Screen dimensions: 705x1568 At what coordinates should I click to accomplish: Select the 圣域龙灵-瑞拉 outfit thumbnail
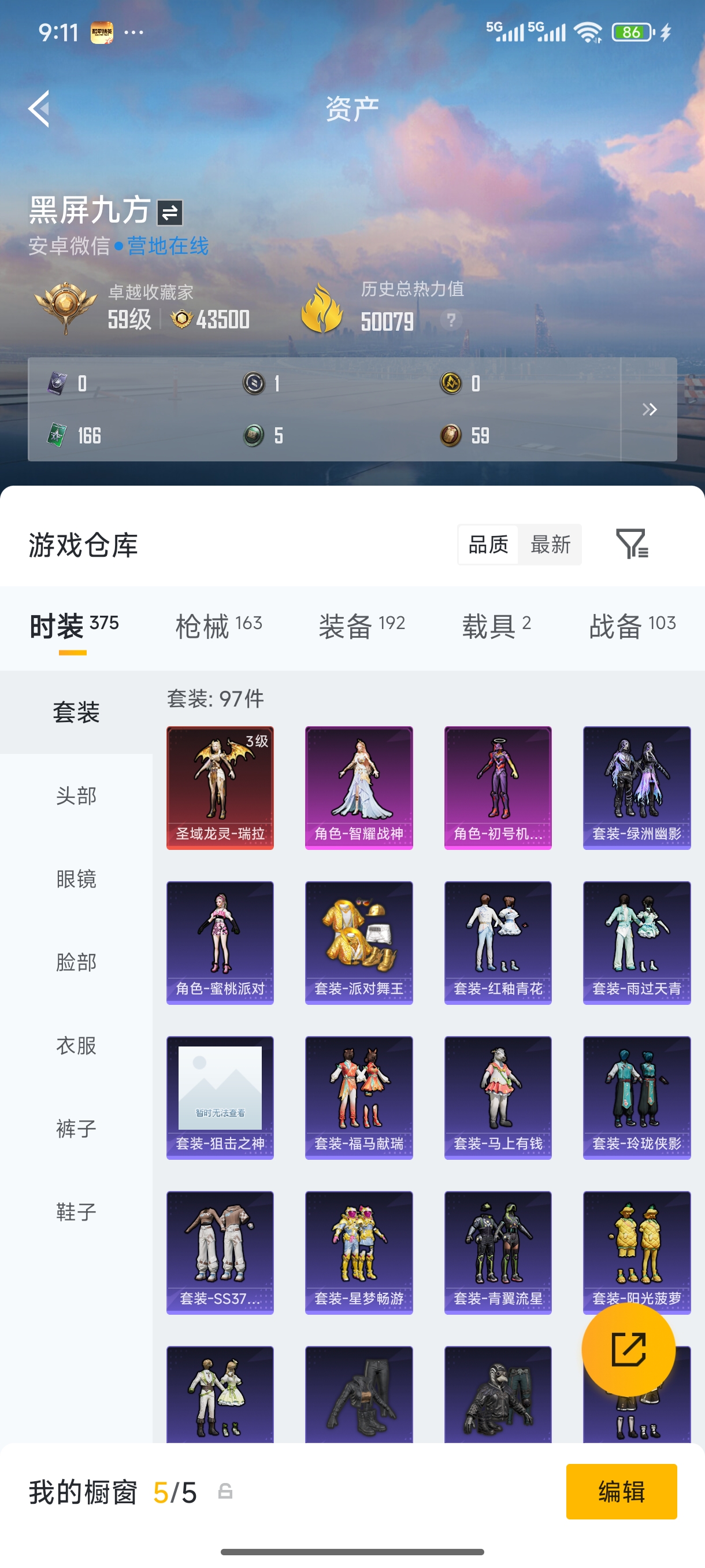pos(220,786)
